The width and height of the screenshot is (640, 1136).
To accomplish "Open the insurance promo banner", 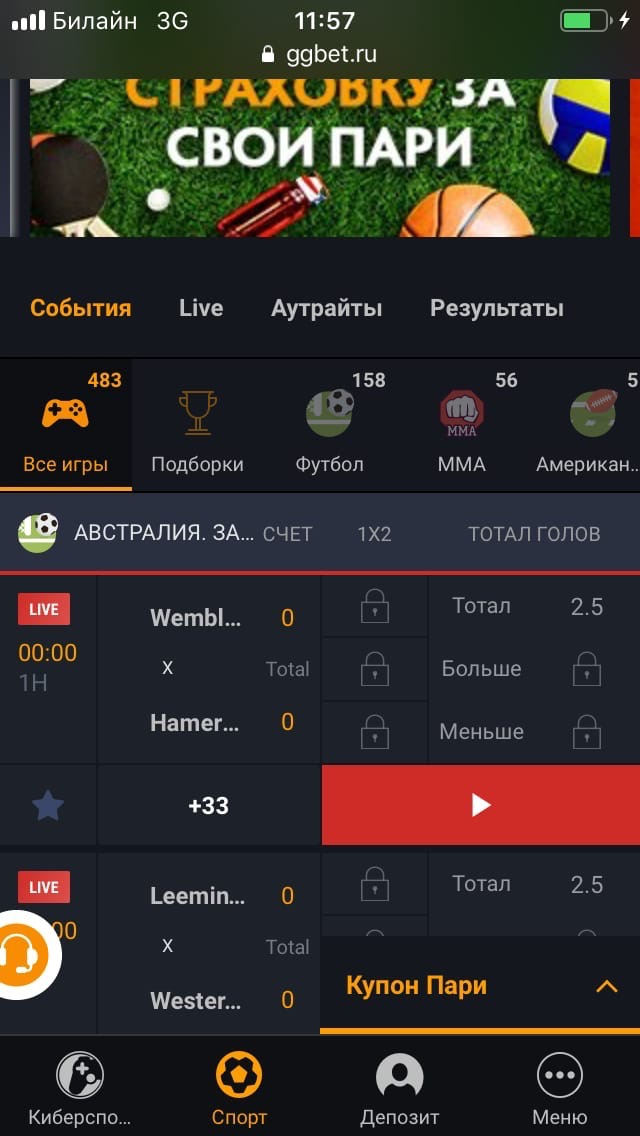I will [320, 158].
